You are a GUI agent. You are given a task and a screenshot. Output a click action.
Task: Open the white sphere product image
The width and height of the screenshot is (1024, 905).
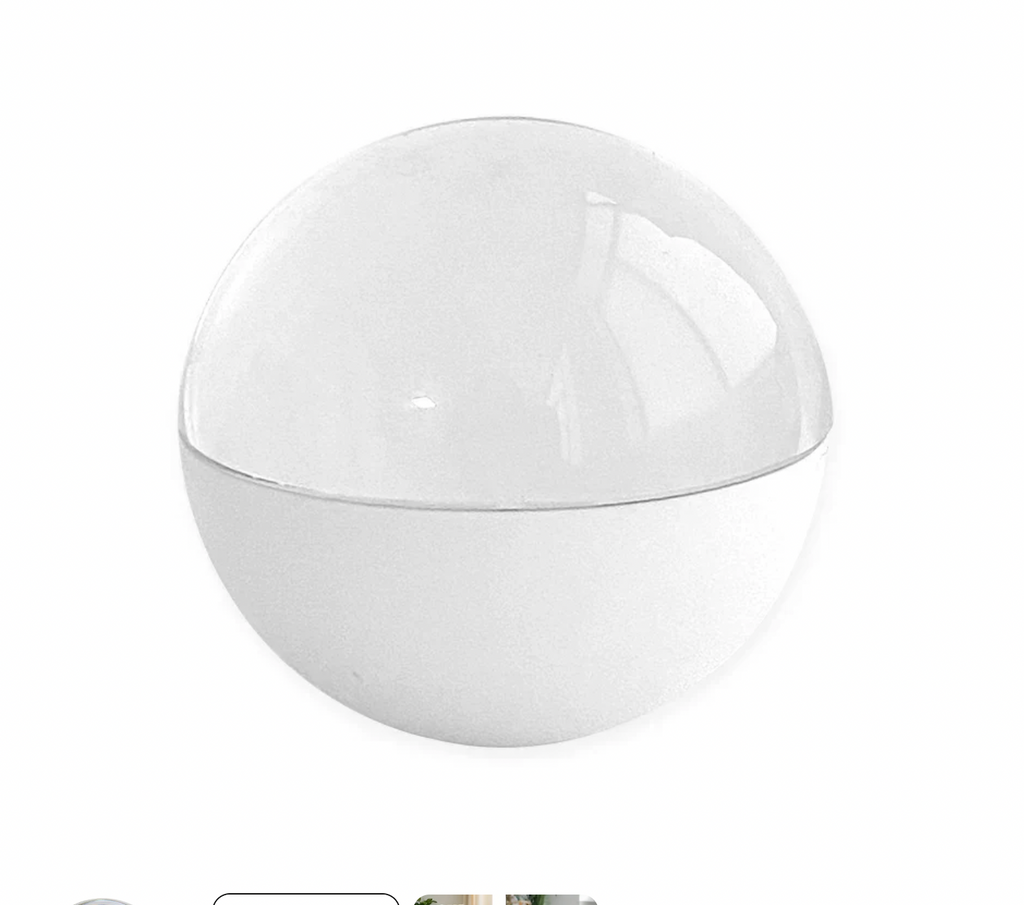505,432
